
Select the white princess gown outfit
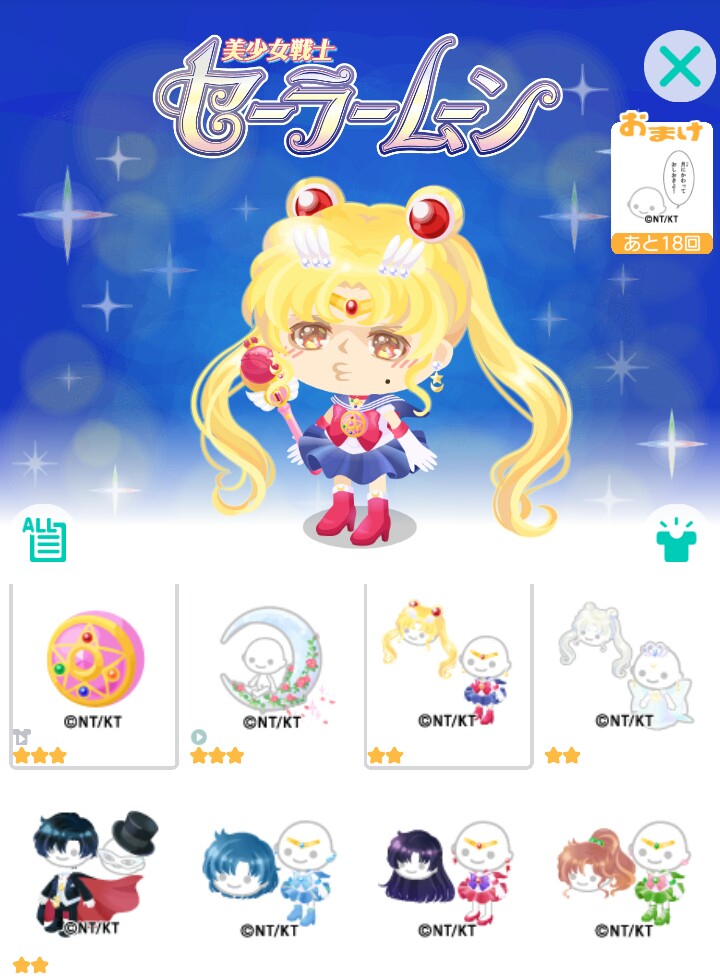[x=626, y=676]
